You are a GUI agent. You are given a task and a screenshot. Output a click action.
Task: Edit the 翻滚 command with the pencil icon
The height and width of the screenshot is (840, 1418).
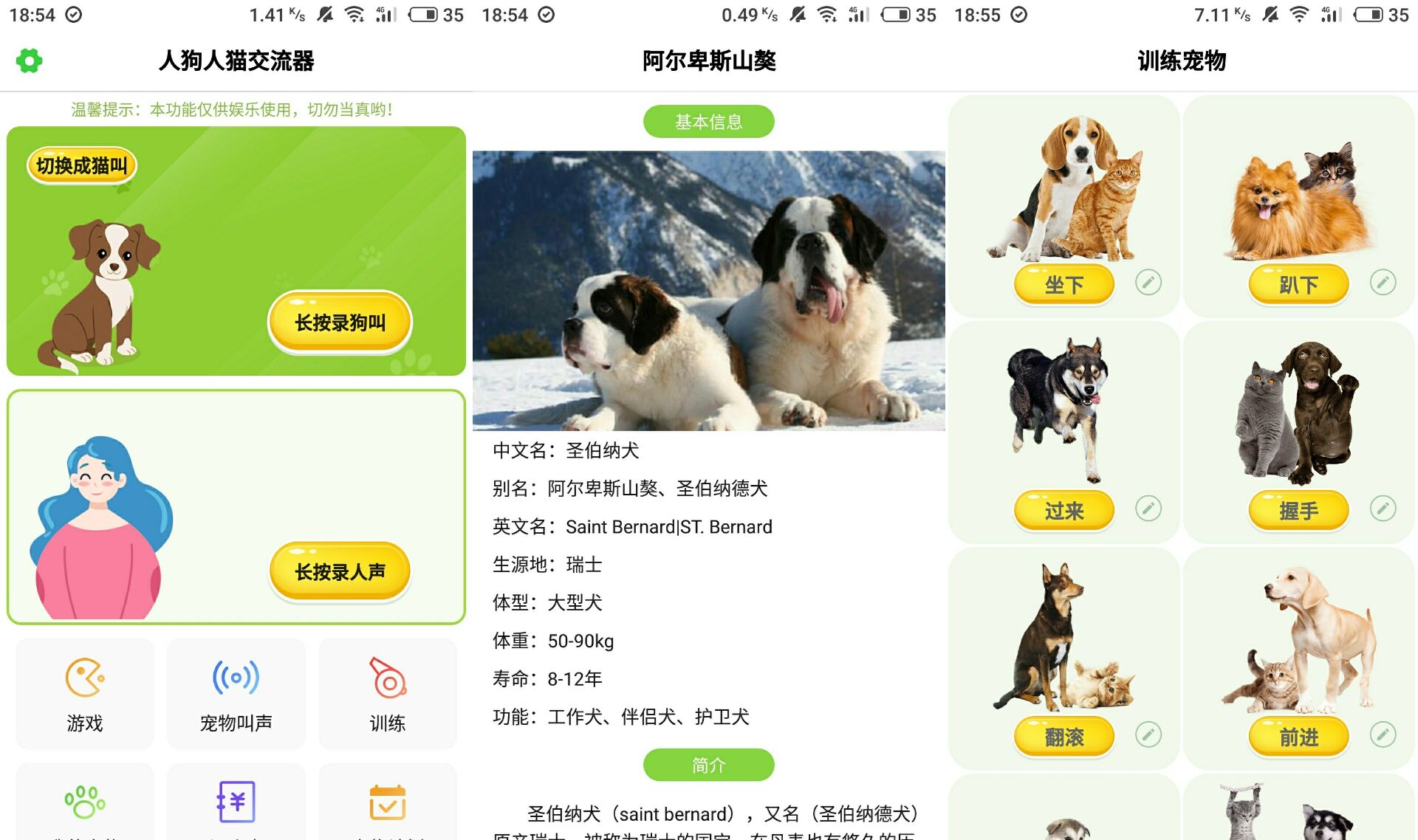point(1148,734)
